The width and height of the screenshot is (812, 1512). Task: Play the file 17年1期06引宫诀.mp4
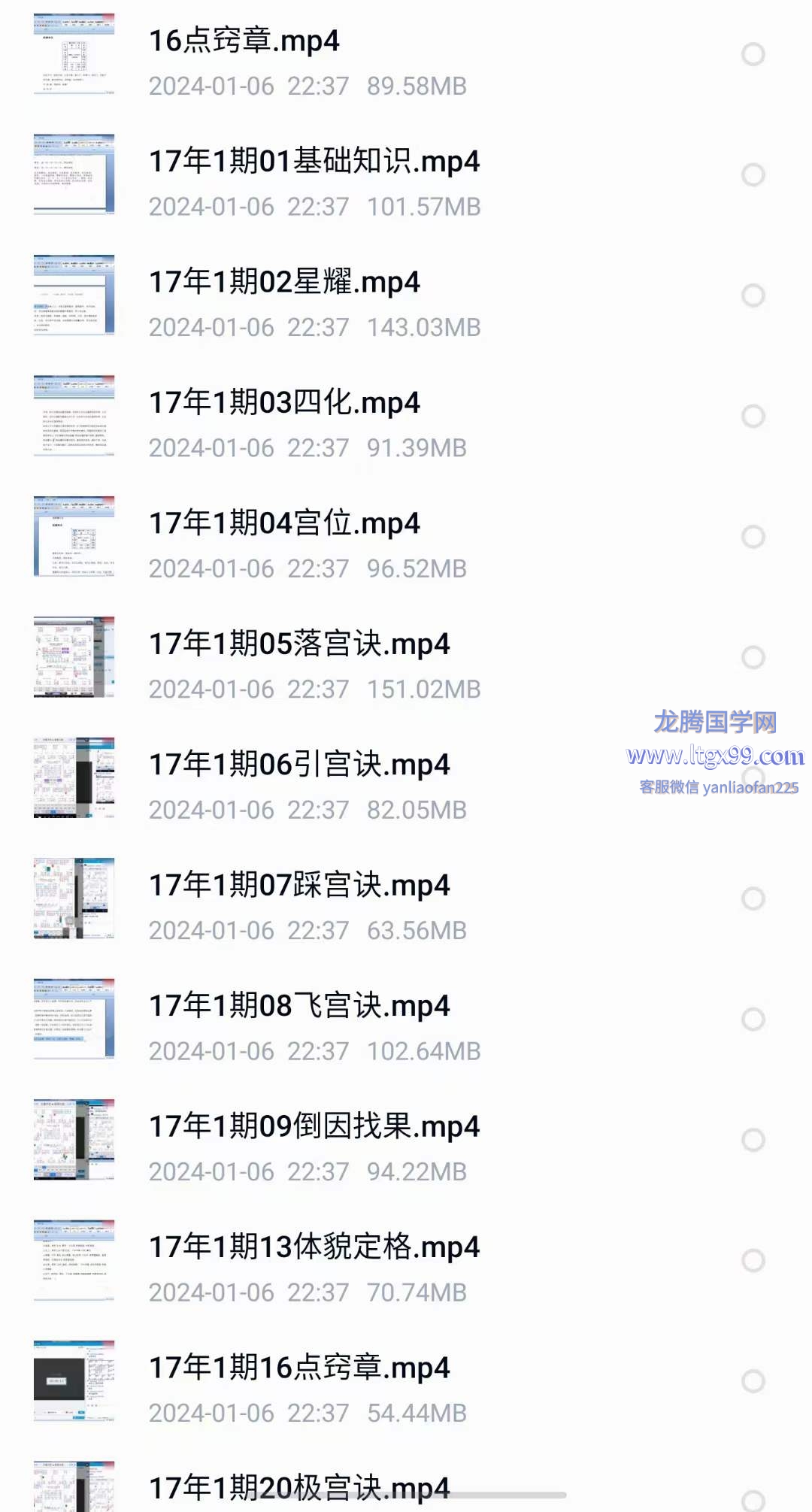coord(299,765)
